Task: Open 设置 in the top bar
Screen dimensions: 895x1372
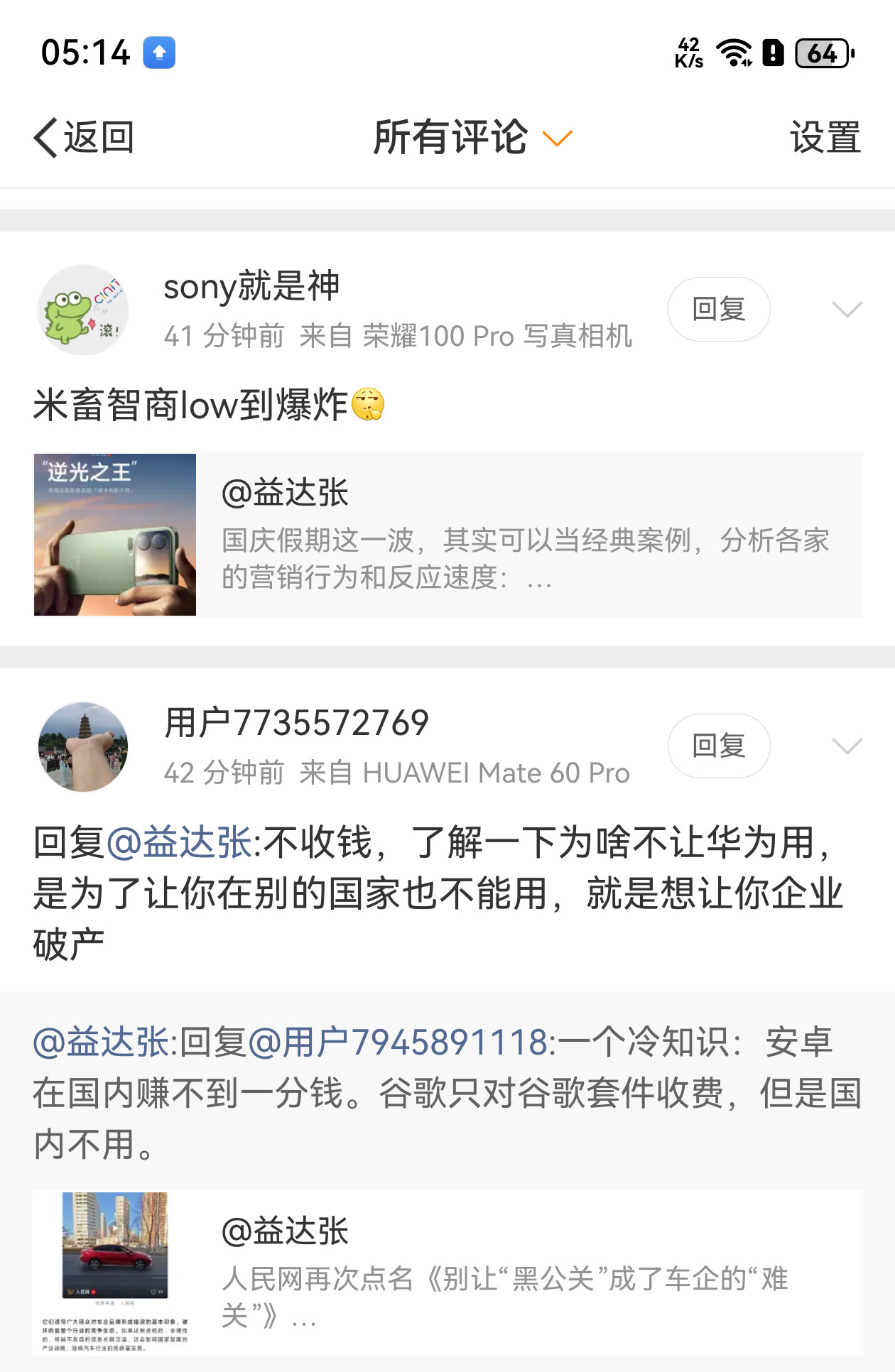Action: [825, 137]
